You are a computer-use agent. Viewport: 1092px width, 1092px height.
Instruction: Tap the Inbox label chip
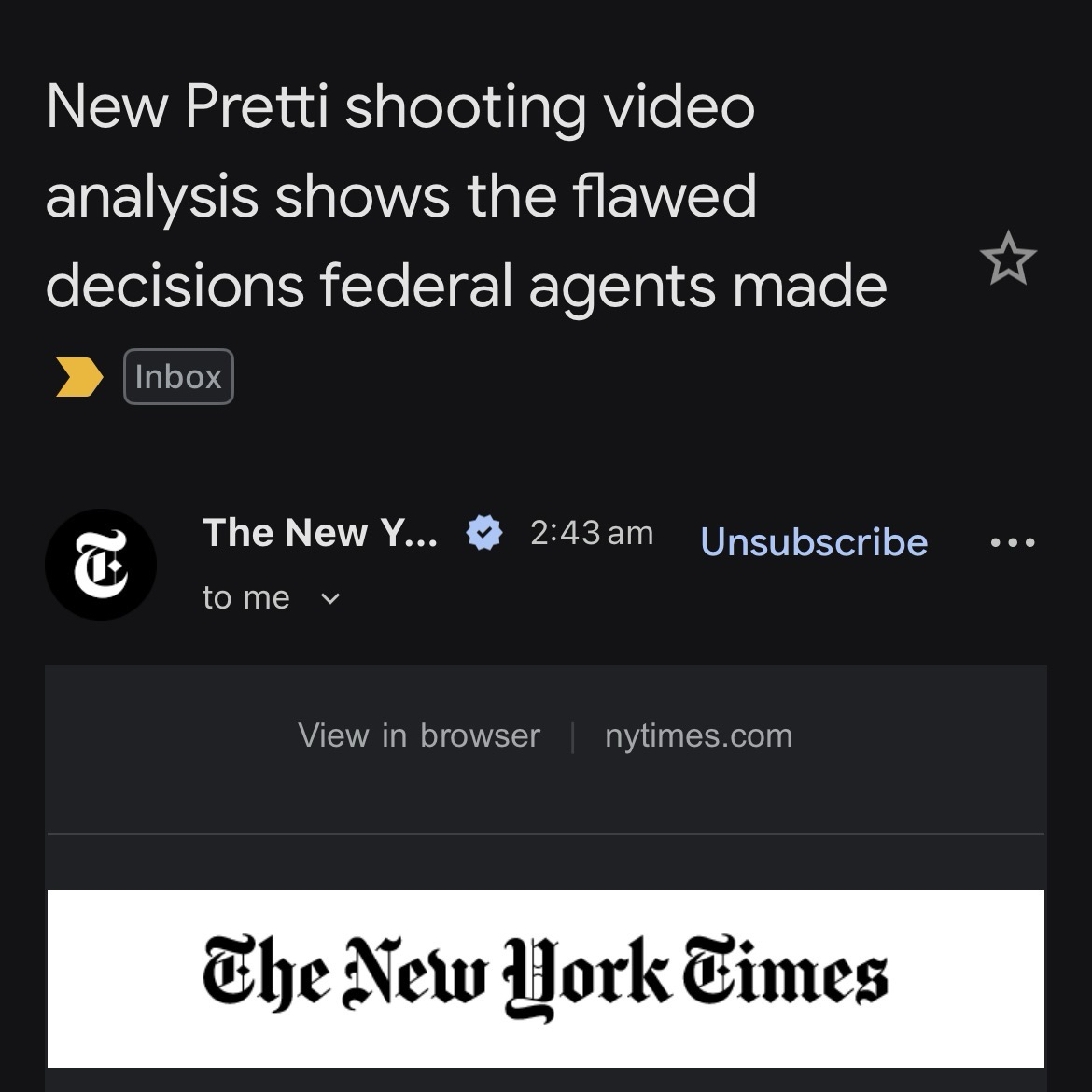178,377
